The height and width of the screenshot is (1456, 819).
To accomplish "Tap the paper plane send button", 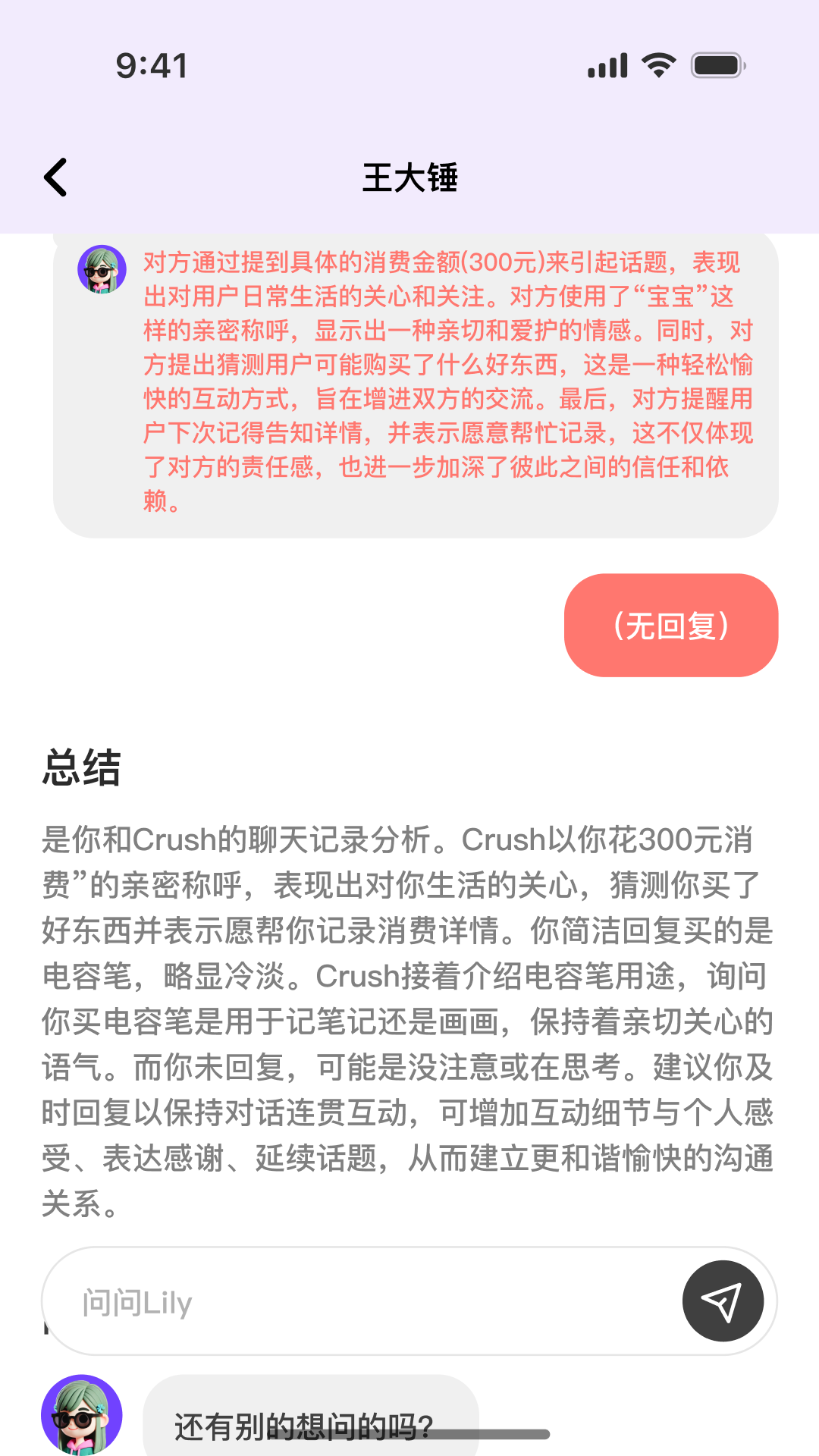I will tap(723, 1300).
